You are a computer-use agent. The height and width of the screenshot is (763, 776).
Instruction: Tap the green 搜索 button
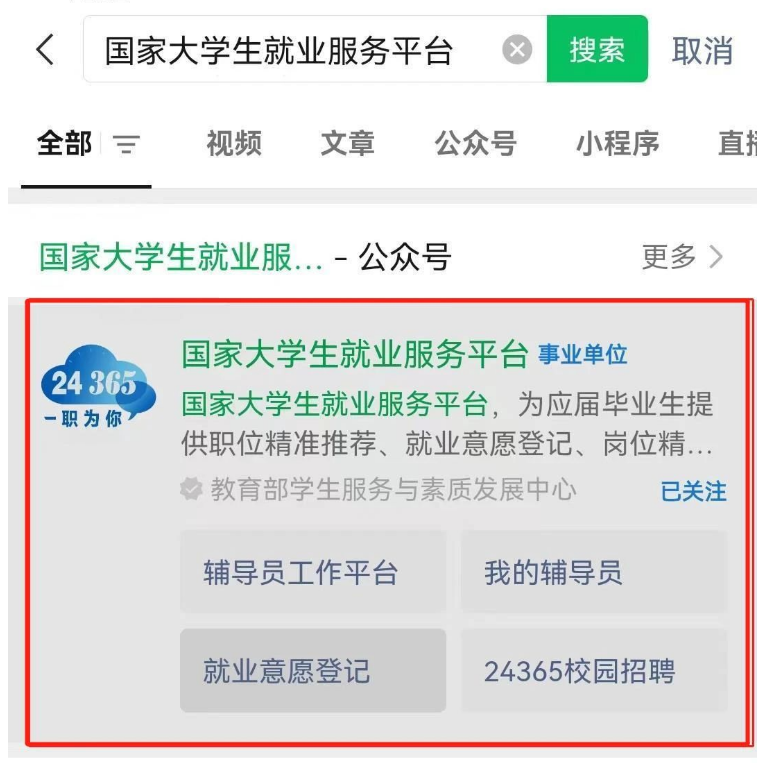point(597,50)
